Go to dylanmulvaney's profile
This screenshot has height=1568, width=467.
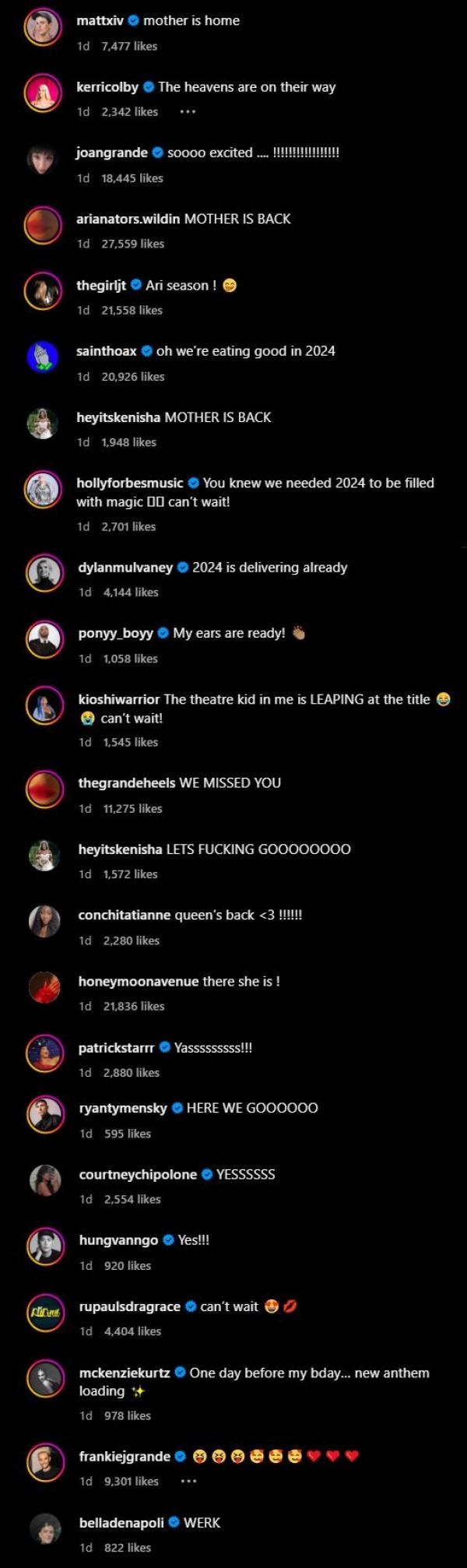[125, 568]
